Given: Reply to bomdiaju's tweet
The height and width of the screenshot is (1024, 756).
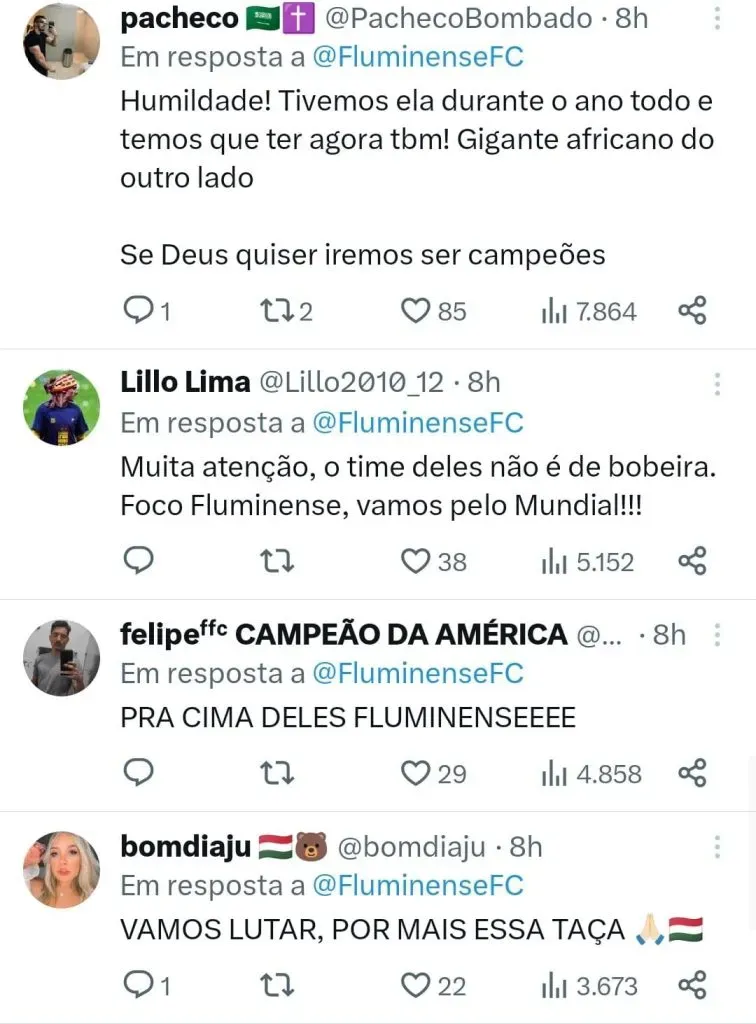Looking at the screenshot, I should tap(136, 986).
